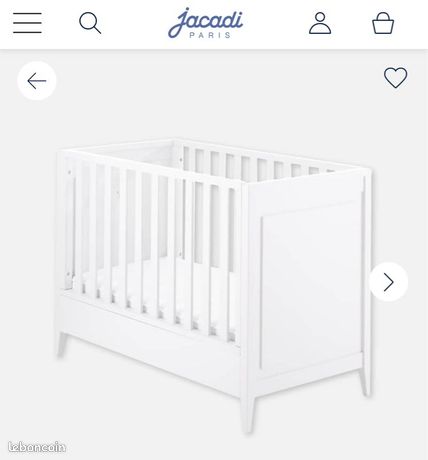Go back with the arrow button
428x460 pixels.
click(37, 81)
